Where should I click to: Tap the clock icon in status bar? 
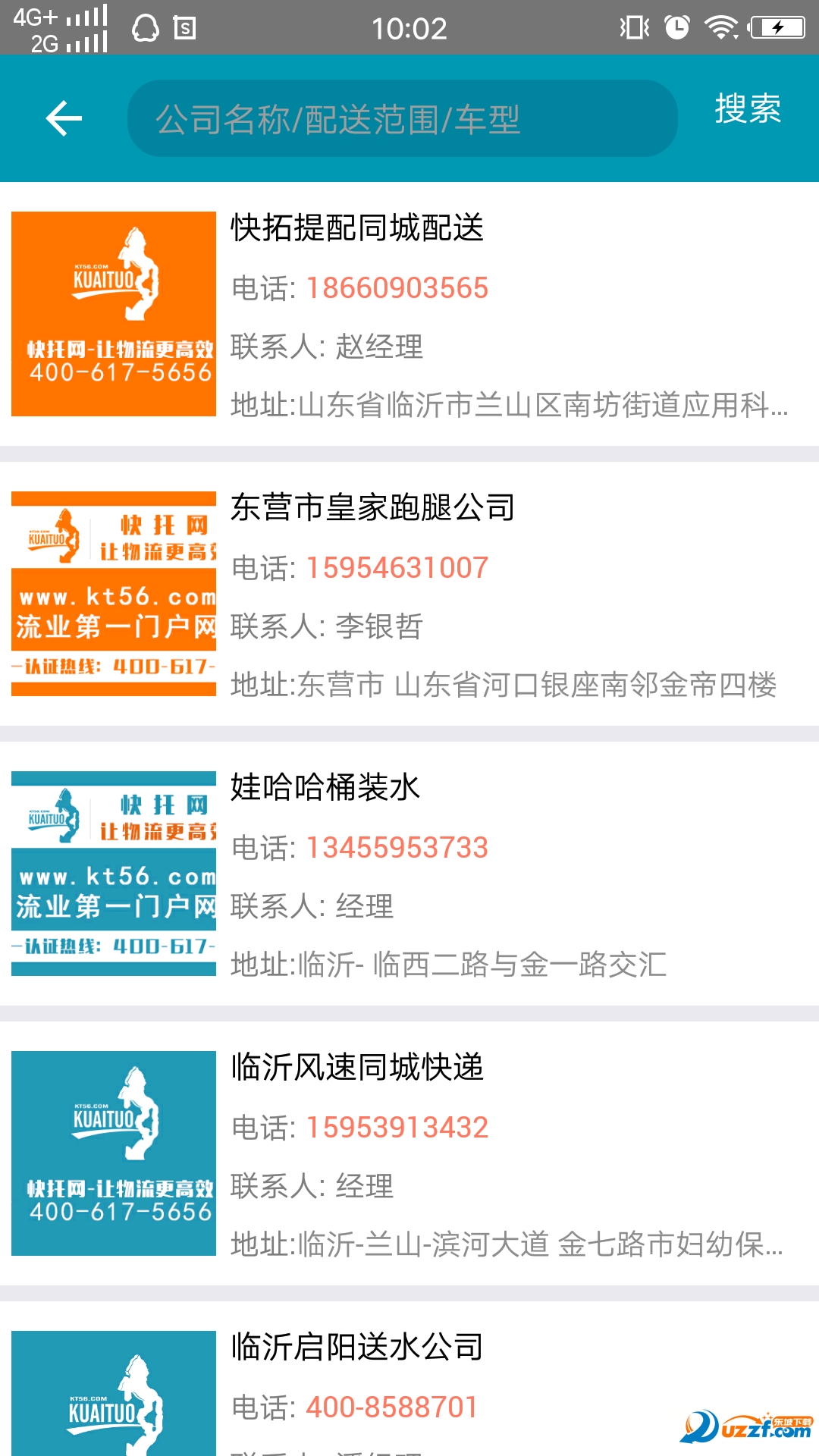tap(673, 25)
